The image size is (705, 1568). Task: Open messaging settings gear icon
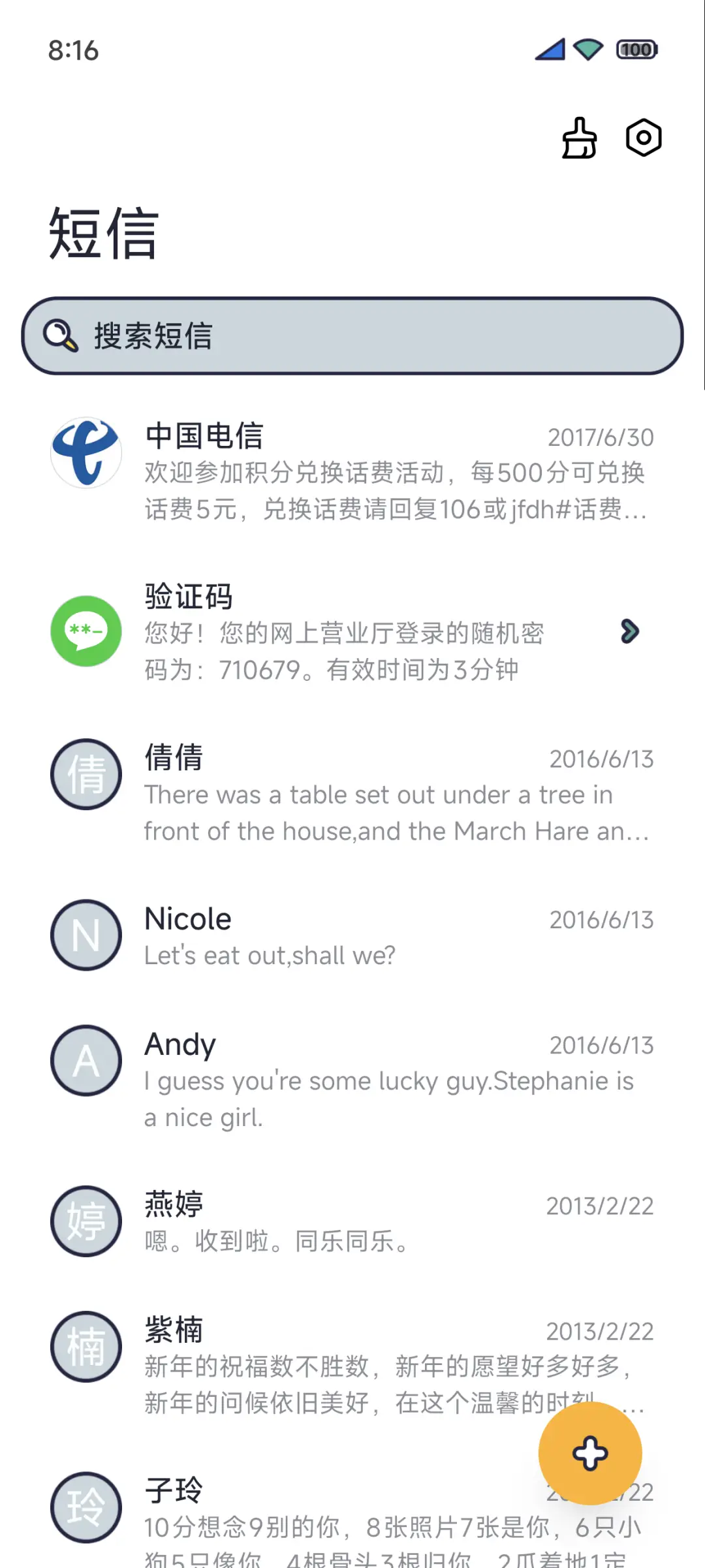pyautogui.click(x=644, y=138)
